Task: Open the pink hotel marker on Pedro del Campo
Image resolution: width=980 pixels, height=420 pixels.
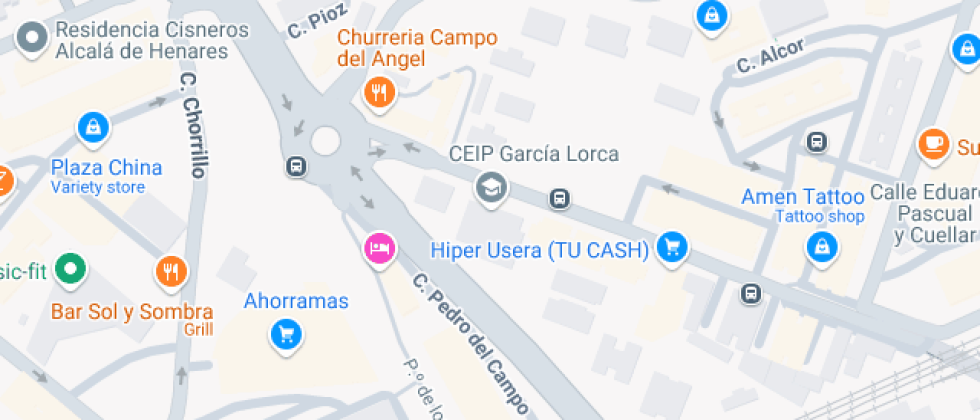Action: 380,249
